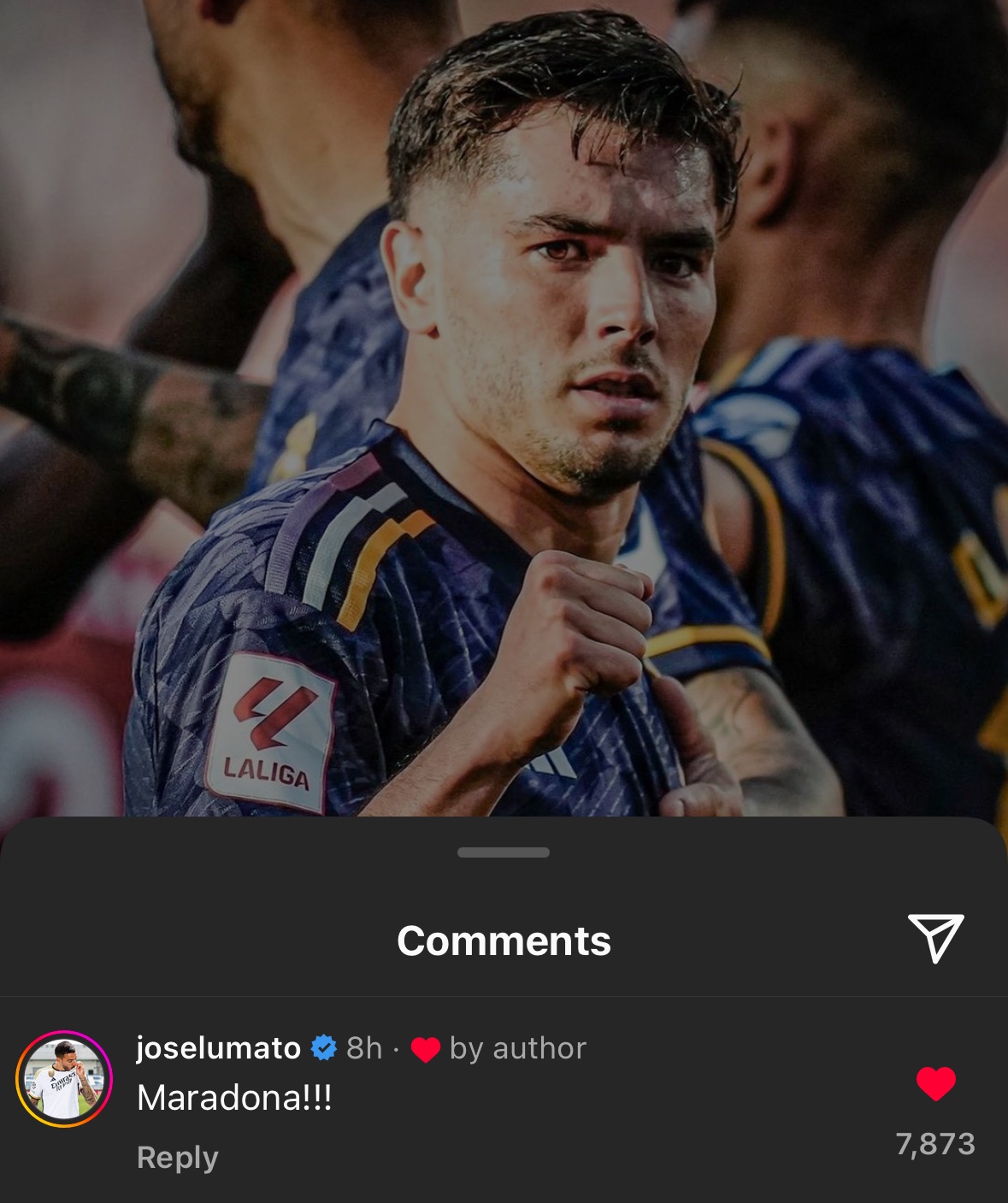This screenshot has height=1203, width=1008.
Task: Reply to joselumato's comment
Action: point(178,1157)
